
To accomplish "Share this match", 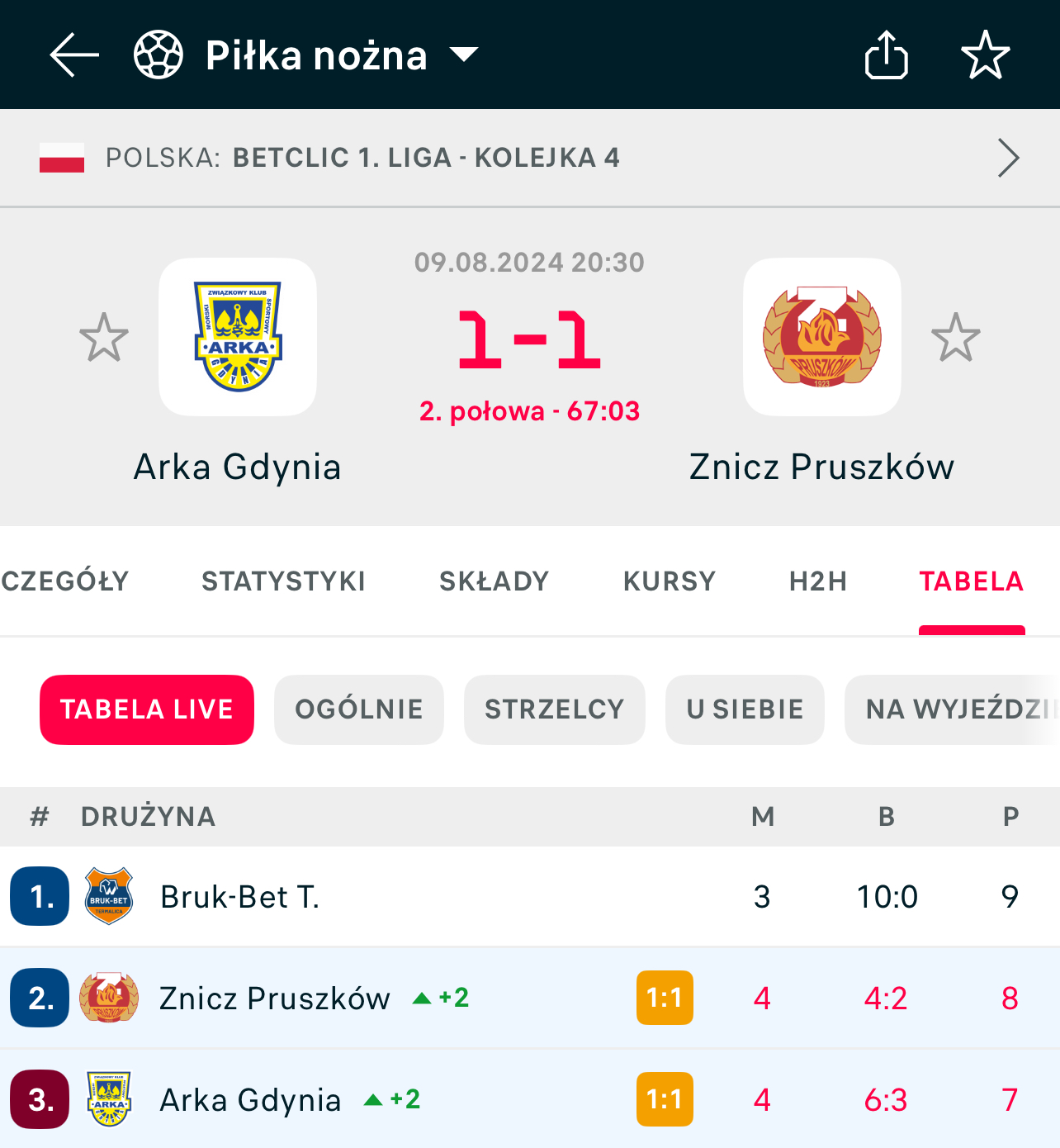I will 886,55.
